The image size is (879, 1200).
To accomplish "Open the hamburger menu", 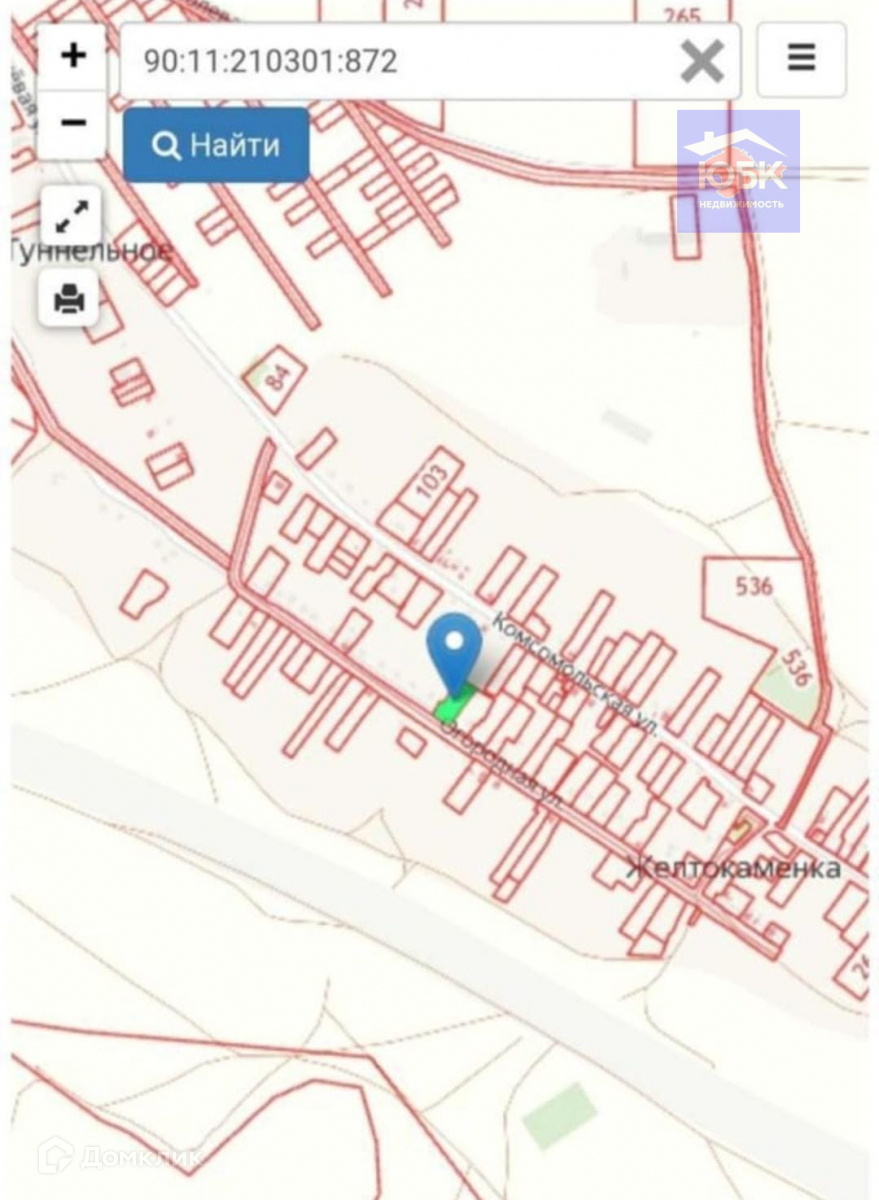I will 801,59.
